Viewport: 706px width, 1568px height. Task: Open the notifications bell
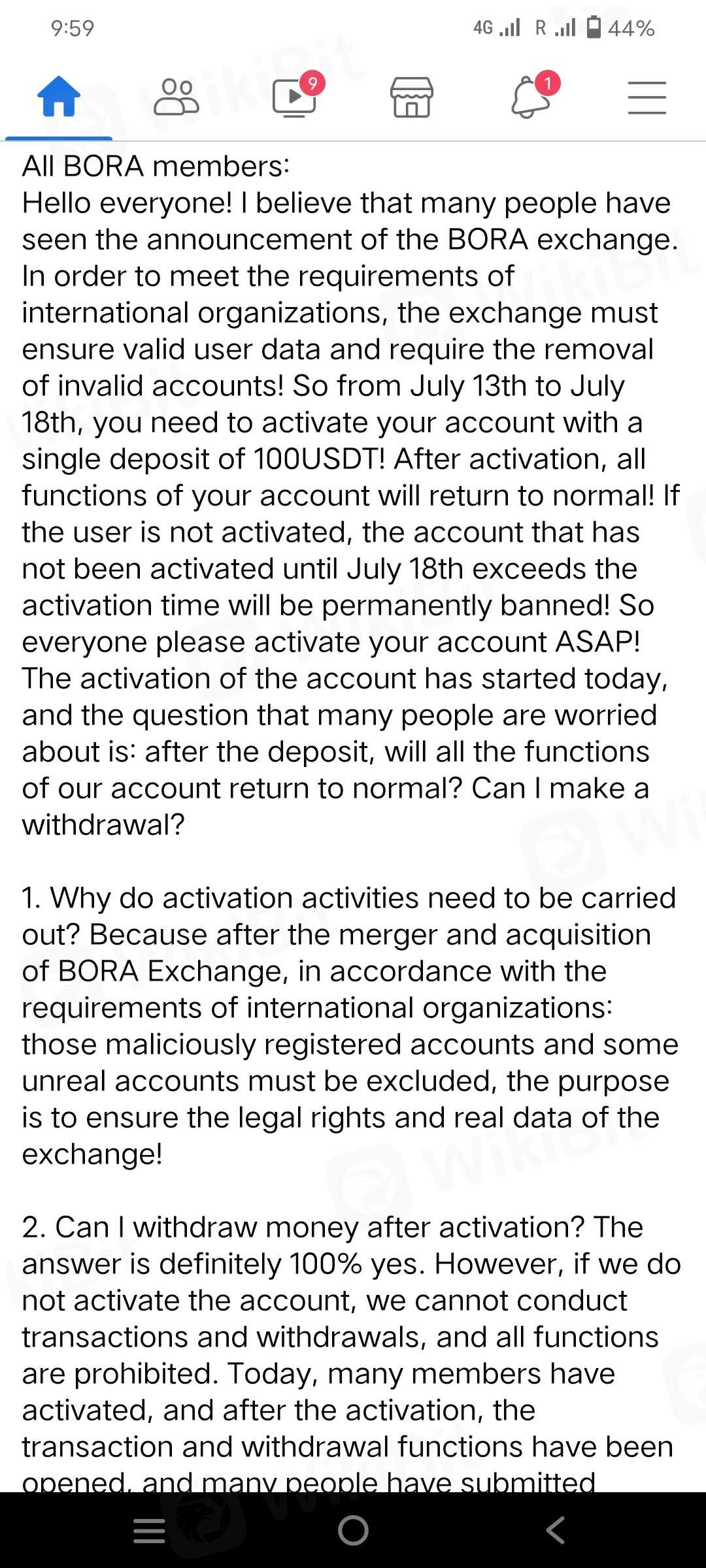pos(530,97)
